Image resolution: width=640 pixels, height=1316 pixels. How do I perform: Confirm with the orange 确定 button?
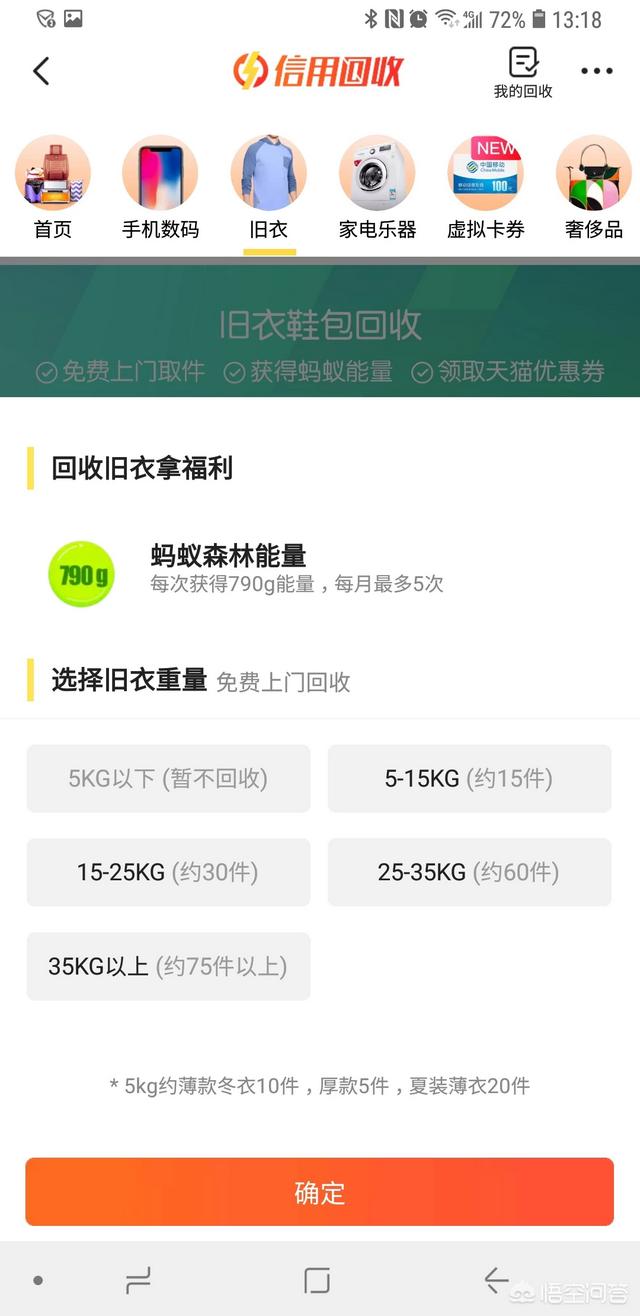(x=319, y=1192)
